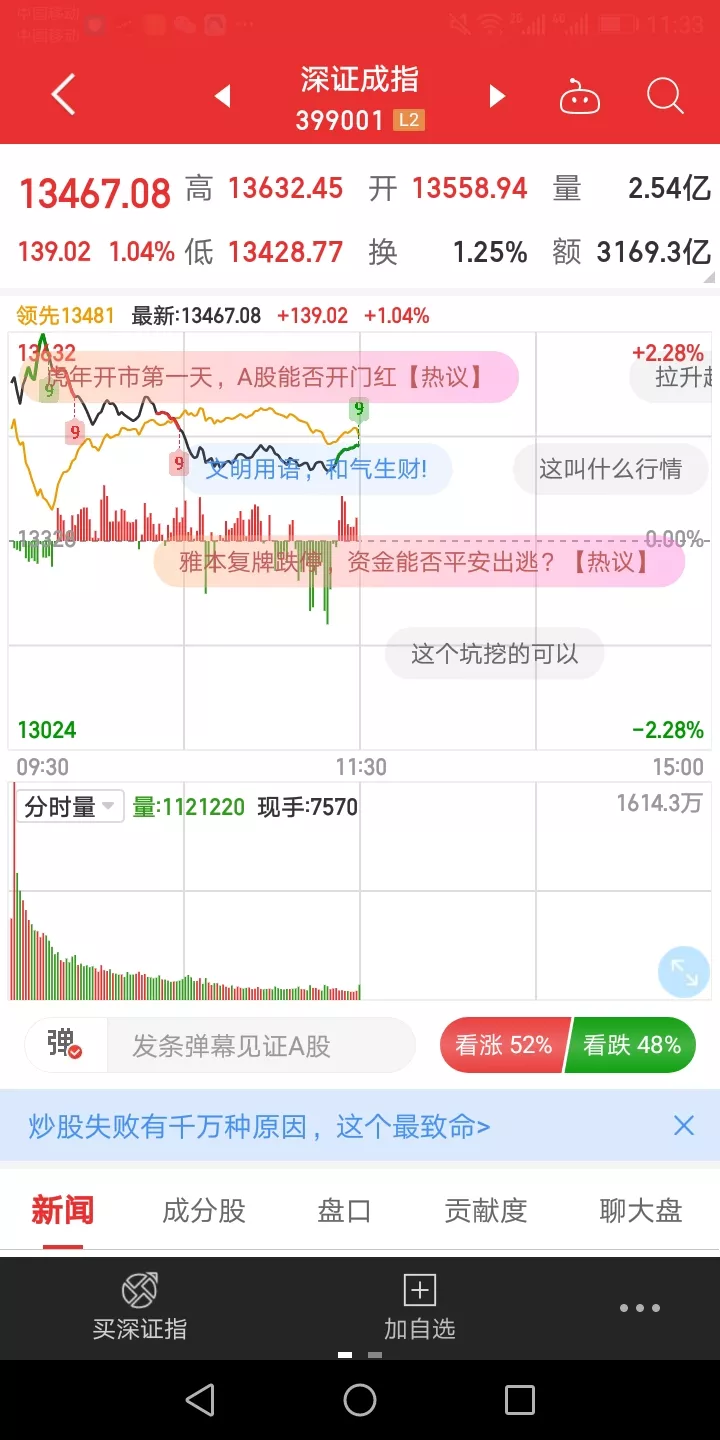Add the index via 加自选
Screen dimensions: 720x1440
(420, 1308)
